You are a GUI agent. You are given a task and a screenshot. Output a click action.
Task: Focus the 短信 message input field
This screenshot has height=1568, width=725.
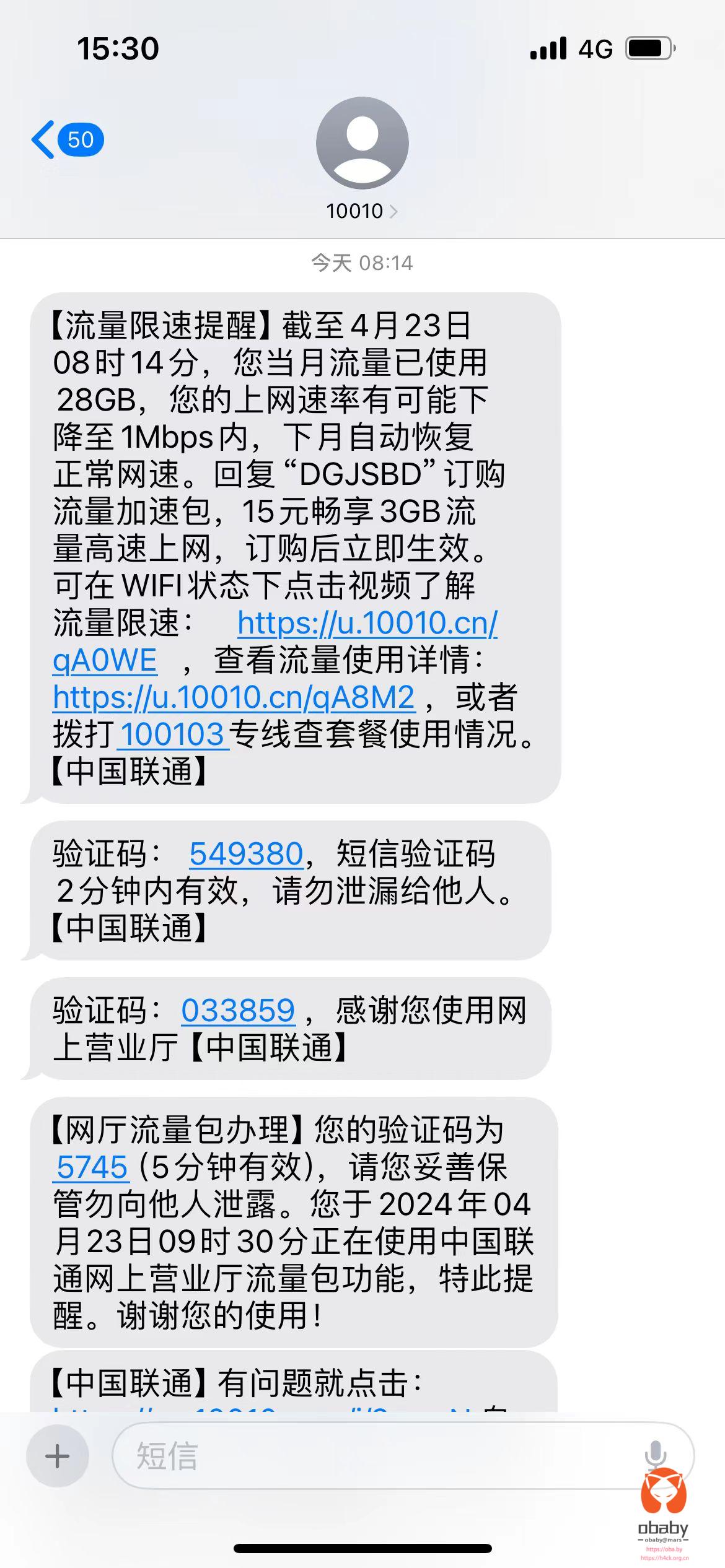372,1456
